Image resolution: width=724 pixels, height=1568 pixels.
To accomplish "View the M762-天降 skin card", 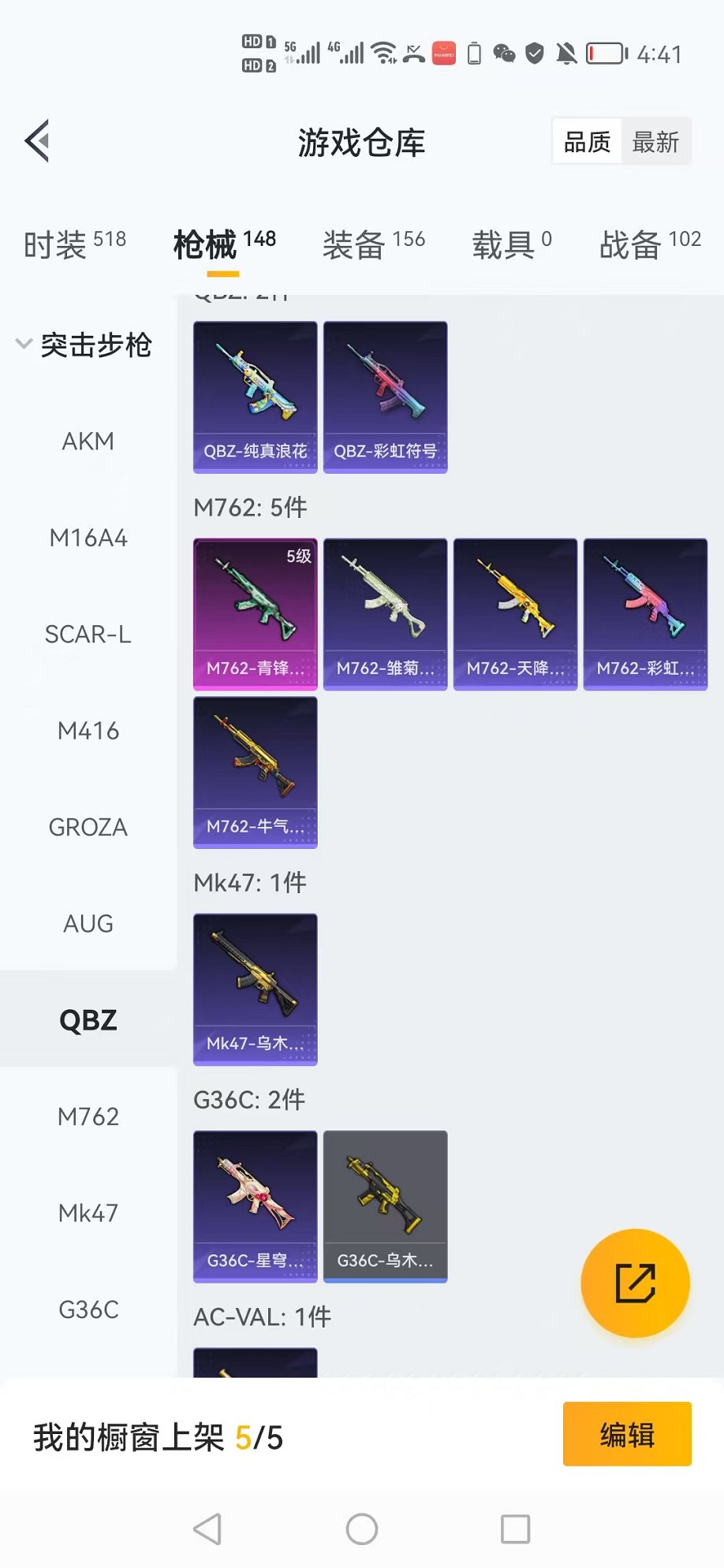I will (x=515, y=614).
